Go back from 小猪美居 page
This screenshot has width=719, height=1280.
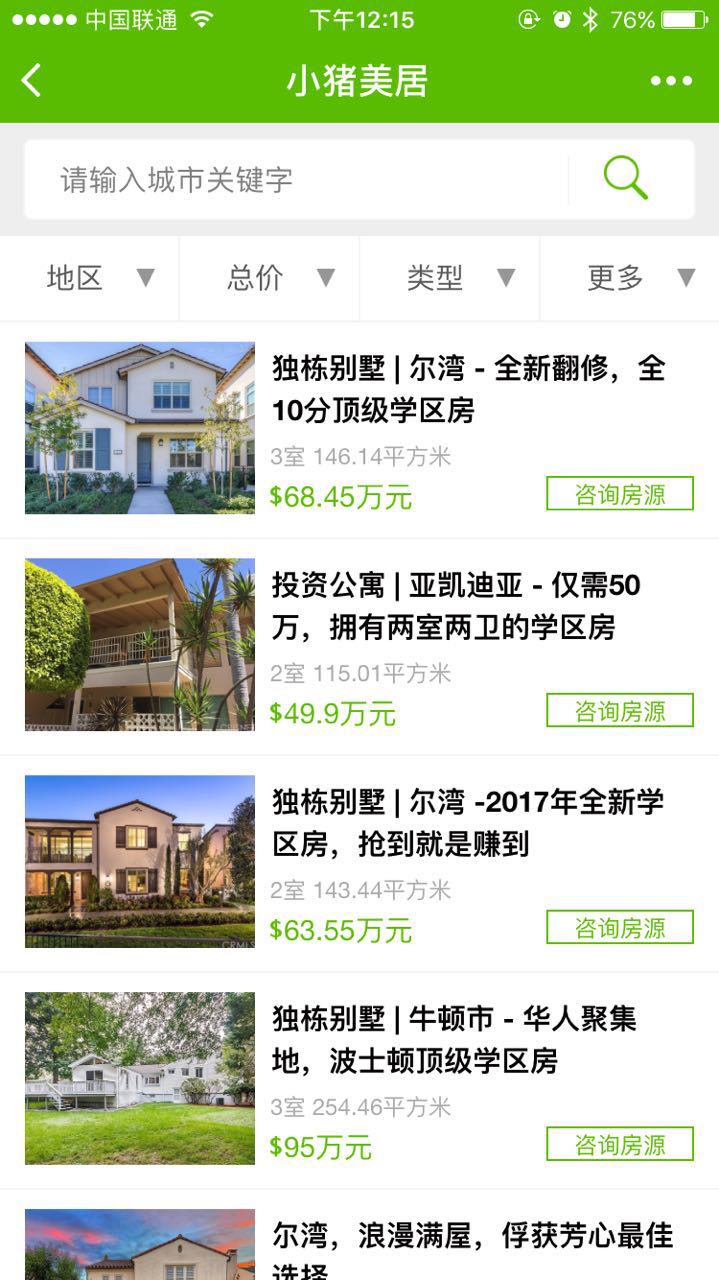32,81
